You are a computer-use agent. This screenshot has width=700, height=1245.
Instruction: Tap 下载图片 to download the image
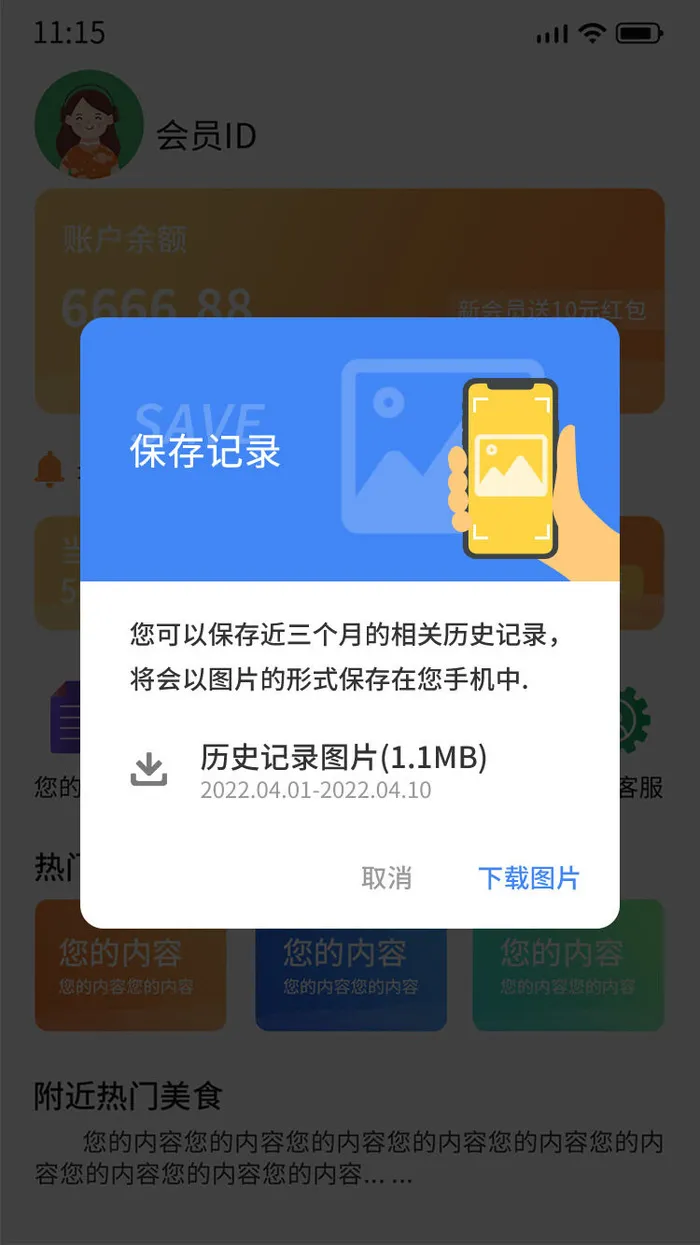[x=529, y=878]
